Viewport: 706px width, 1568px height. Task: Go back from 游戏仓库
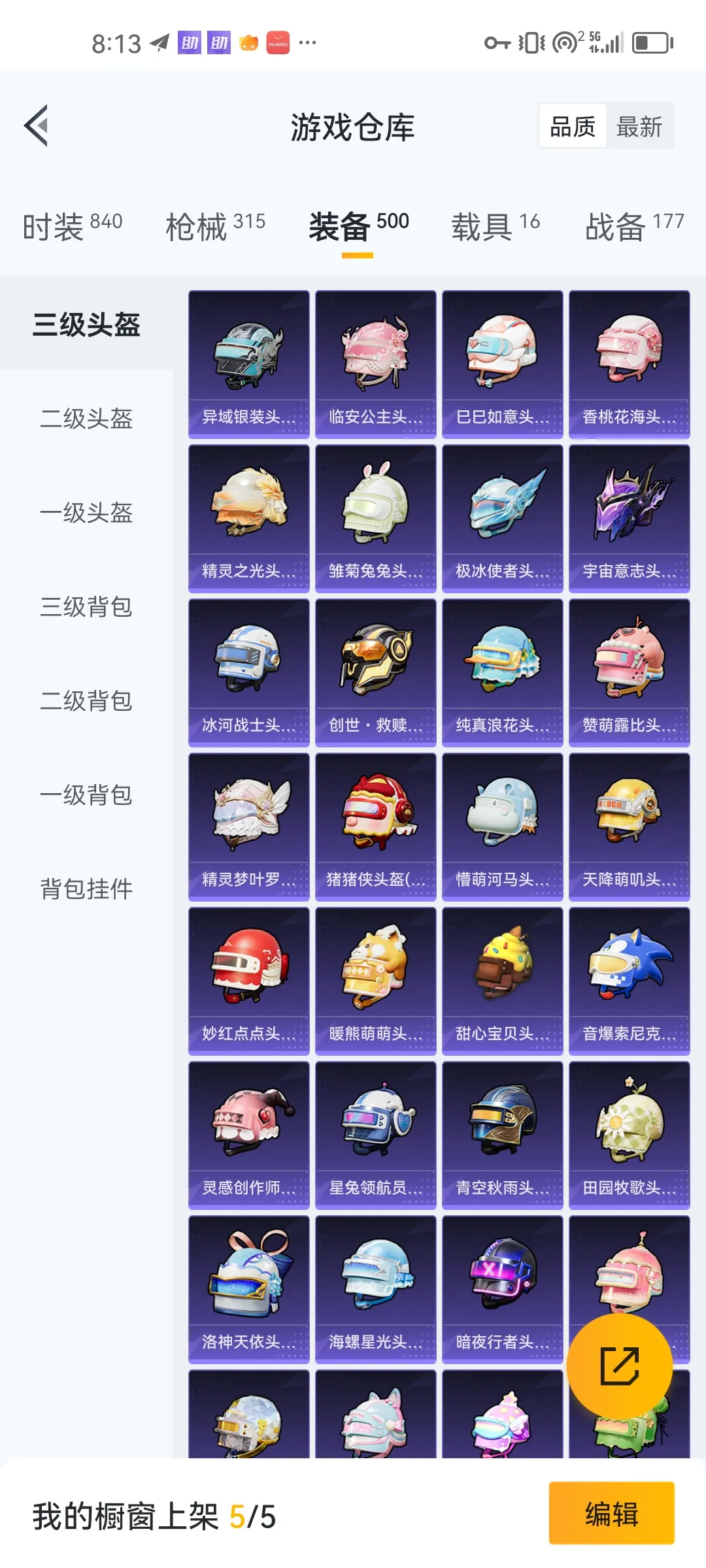tap(37, 125)
